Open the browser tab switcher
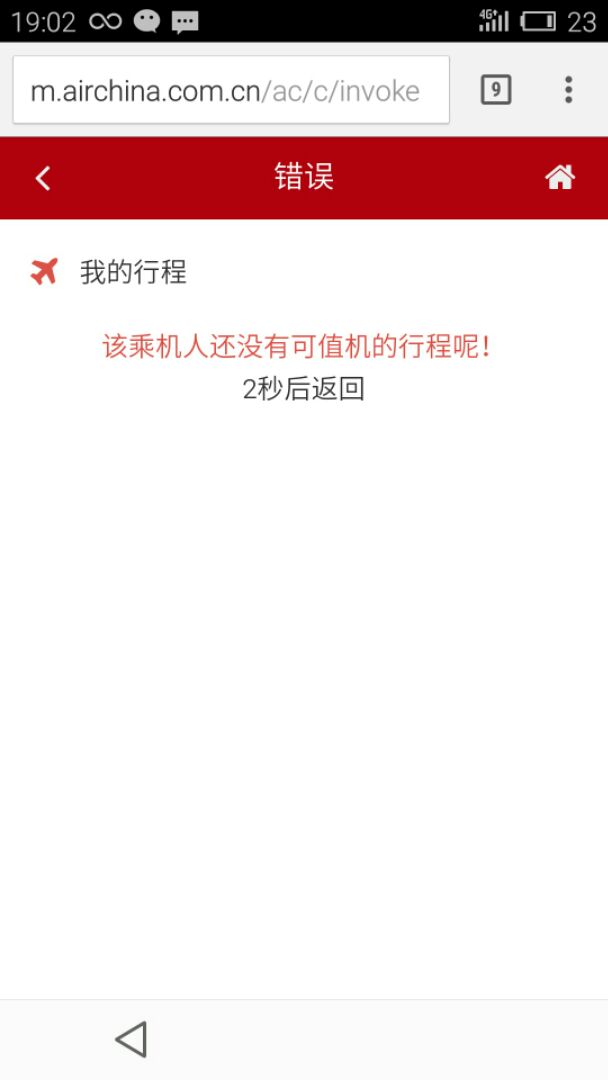The height and width of the screenshot is (1080, 608). click(x=496, y=90)
